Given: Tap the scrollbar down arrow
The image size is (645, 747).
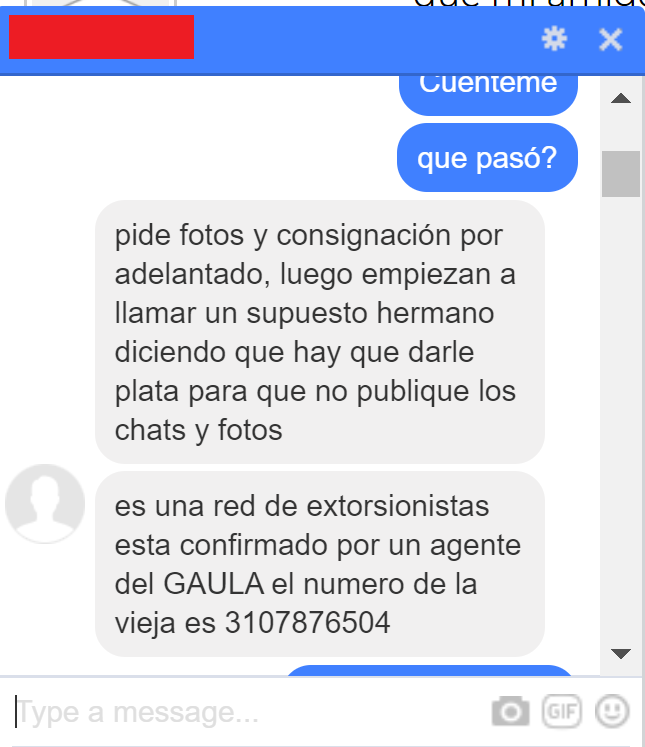Looking at the screenshot, I should [621, 654].
